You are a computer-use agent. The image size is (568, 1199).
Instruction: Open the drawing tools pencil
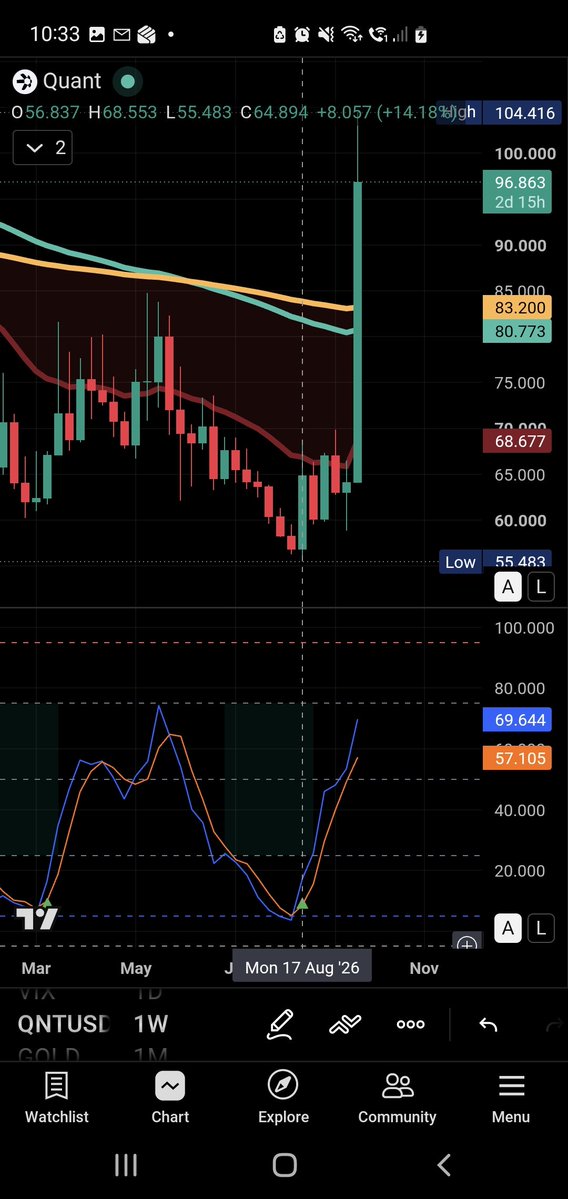(x=280, y=1025)
